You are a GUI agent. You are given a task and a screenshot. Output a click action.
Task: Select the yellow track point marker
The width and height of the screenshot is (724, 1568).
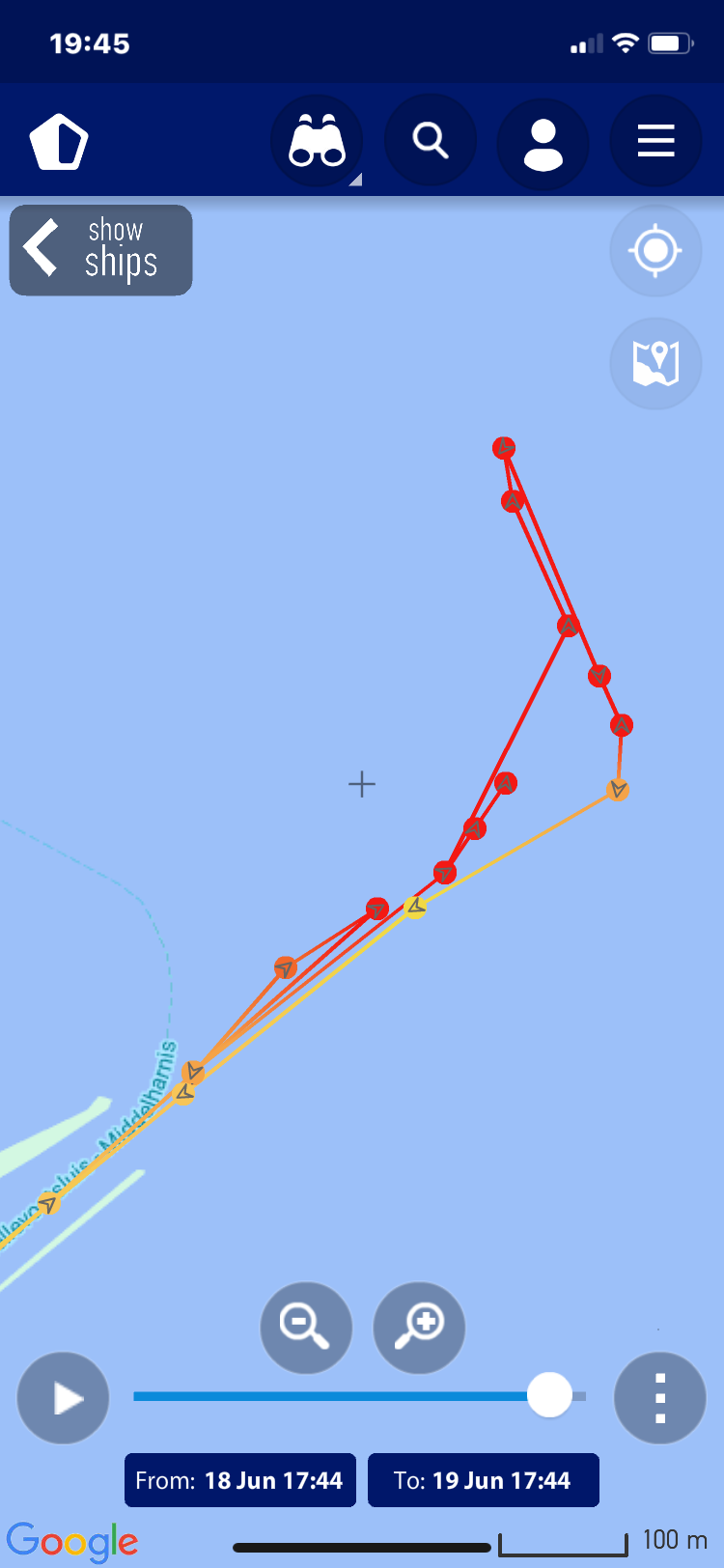[415, 907]
